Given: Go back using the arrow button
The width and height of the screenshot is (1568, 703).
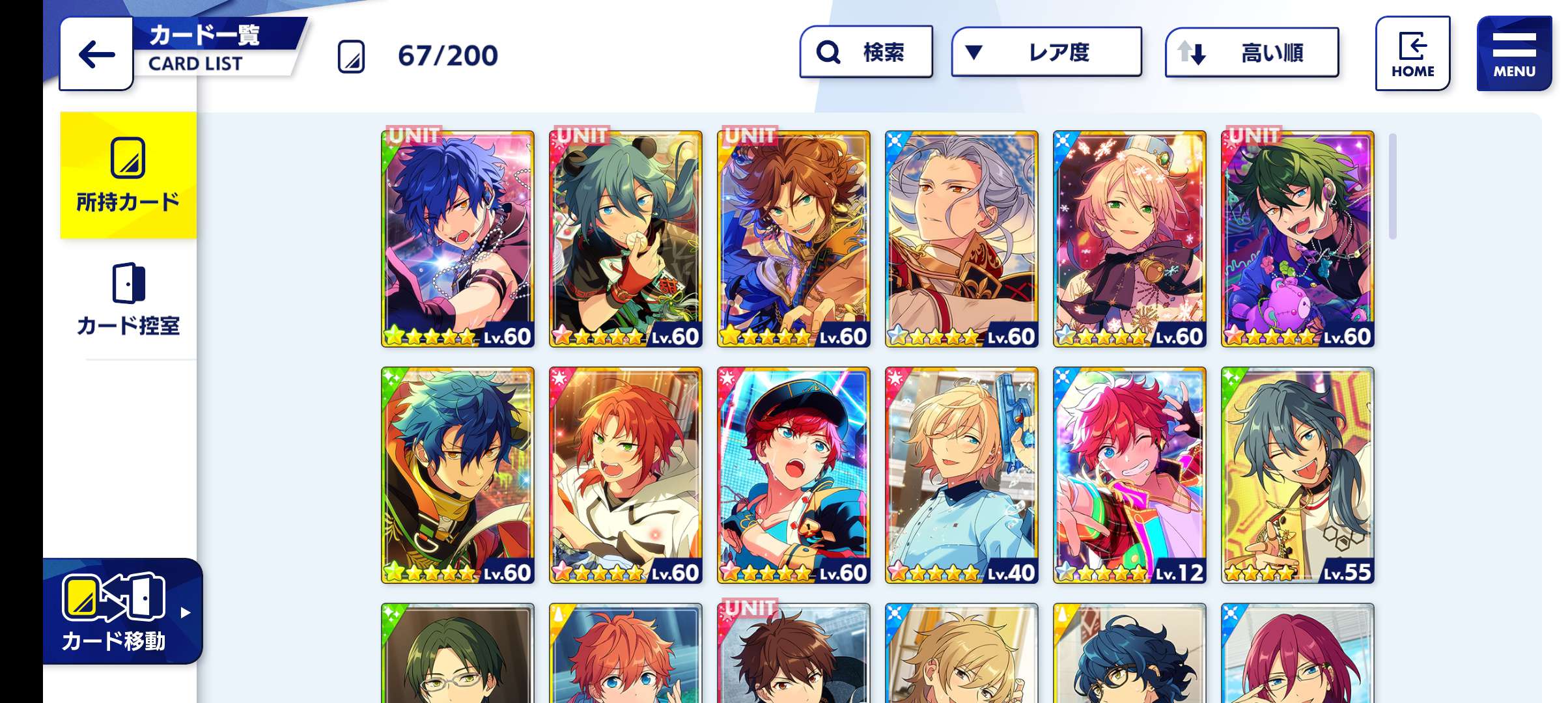Looking at the screenshot, I should 96,55.
